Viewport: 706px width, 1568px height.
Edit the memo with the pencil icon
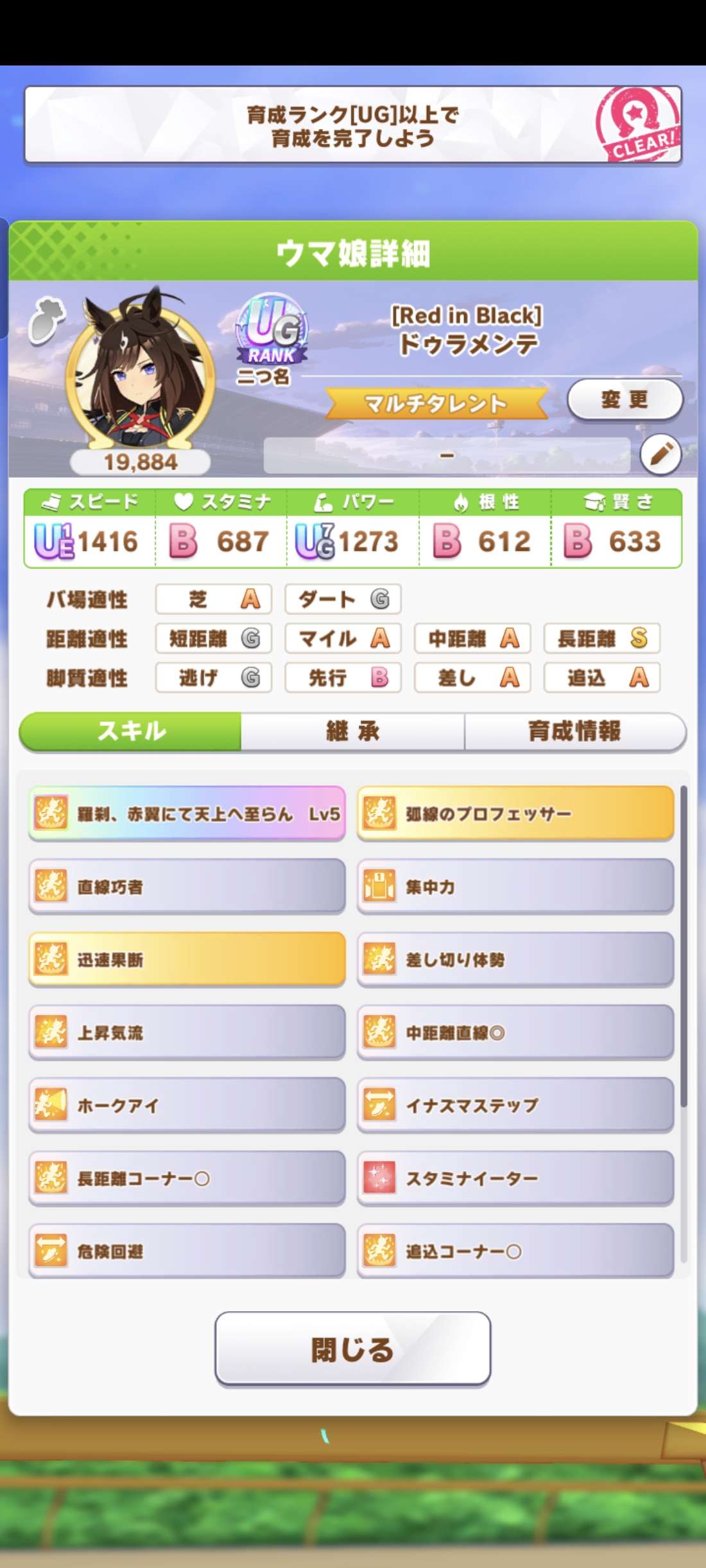pyautogui.click(x=660, y=455)
